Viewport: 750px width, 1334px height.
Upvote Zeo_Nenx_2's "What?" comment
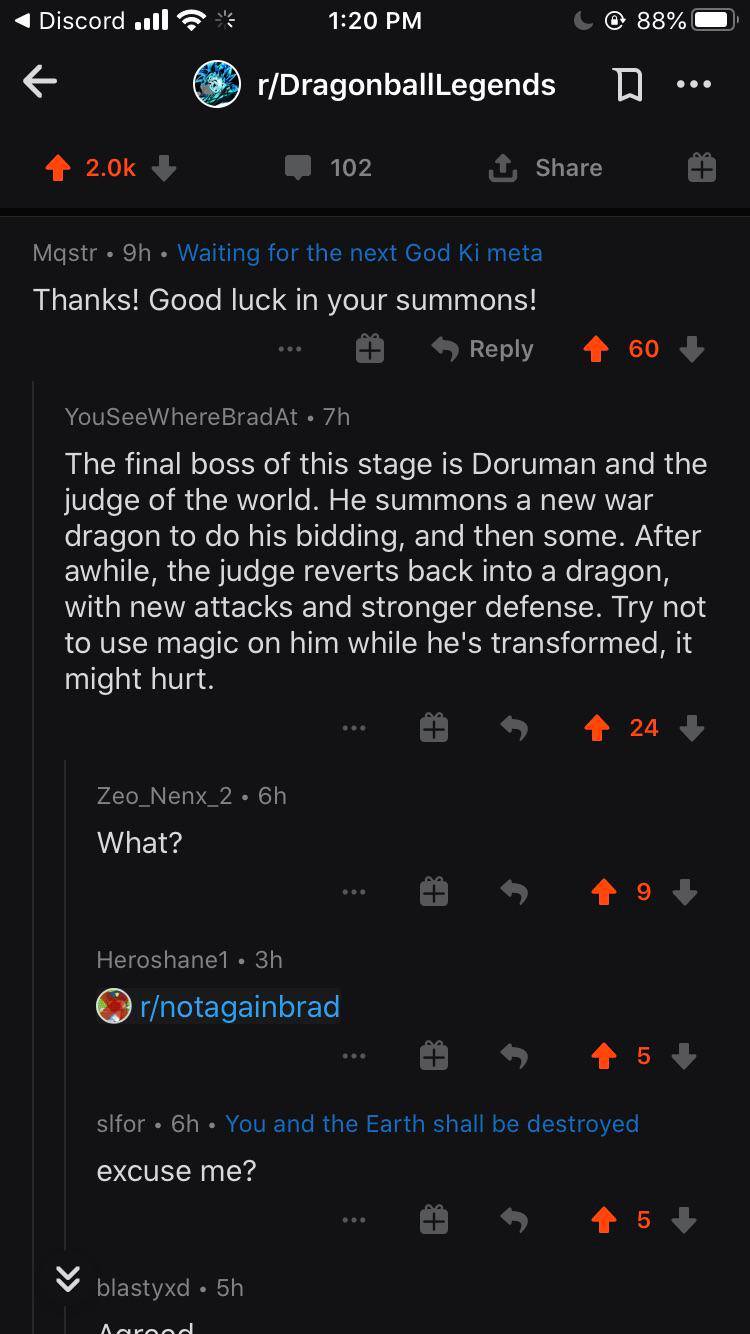[x=604, y=891]
